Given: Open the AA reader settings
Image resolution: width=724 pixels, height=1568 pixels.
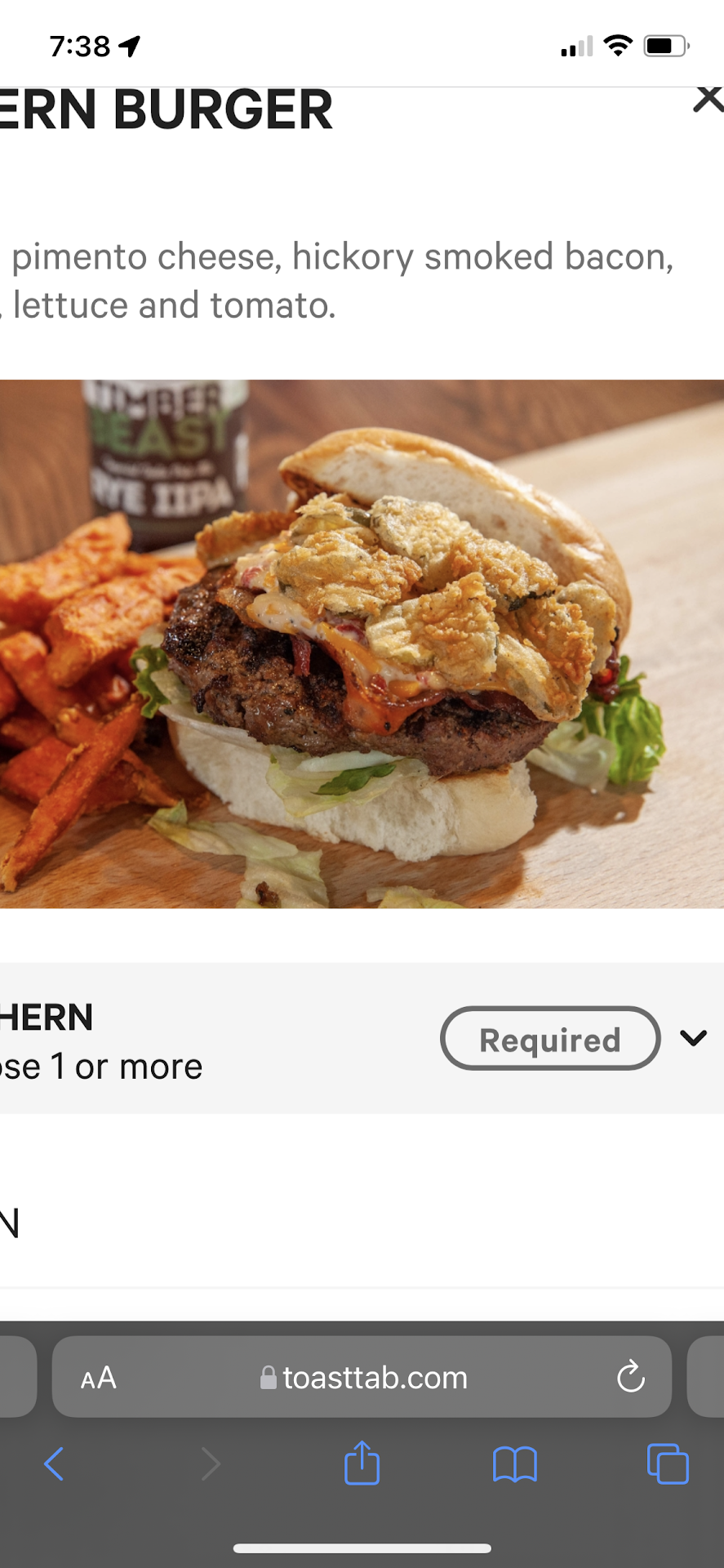Looking at the screenshot, I should coord(99,1379).
